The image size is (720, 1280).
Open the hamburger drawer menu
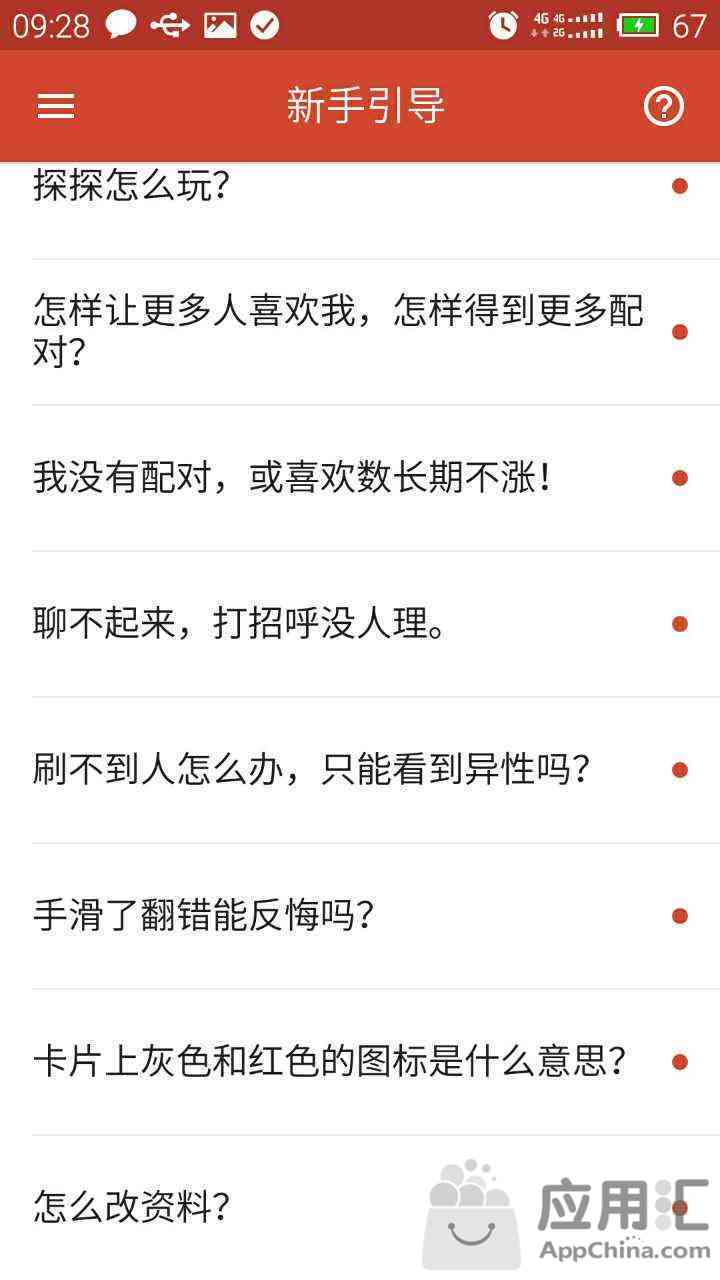coord(56,106)
